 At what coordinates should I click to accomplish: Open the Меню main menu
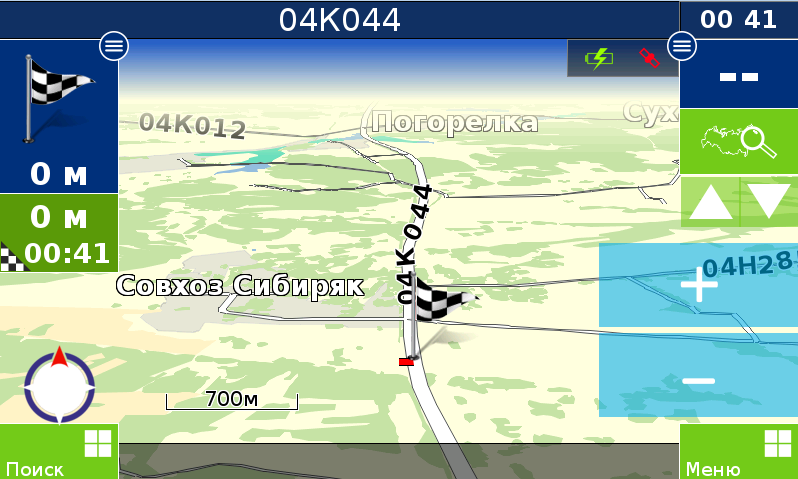[x=738, y=451]
